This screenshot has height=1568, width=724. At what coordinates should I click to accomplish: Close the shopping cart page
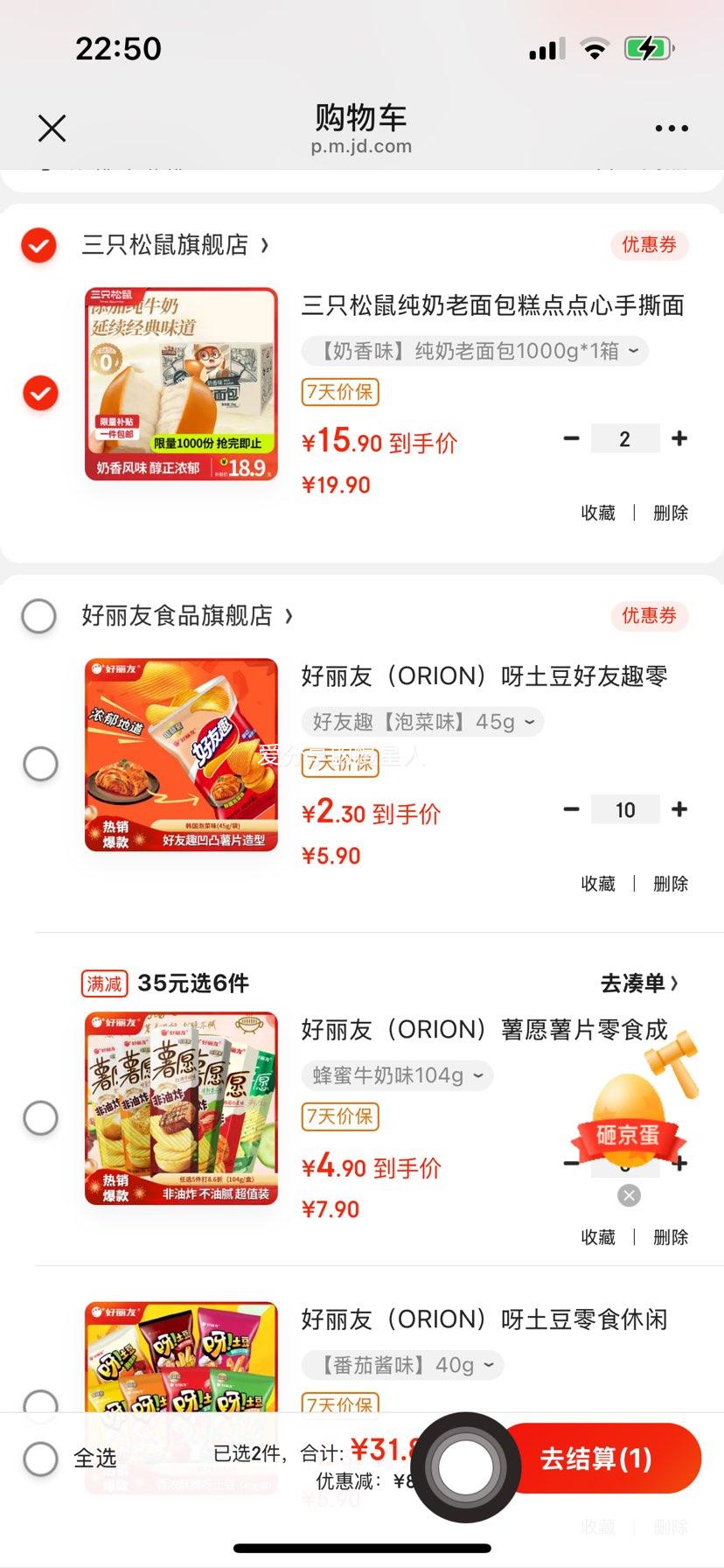click(x=52, y=129)
